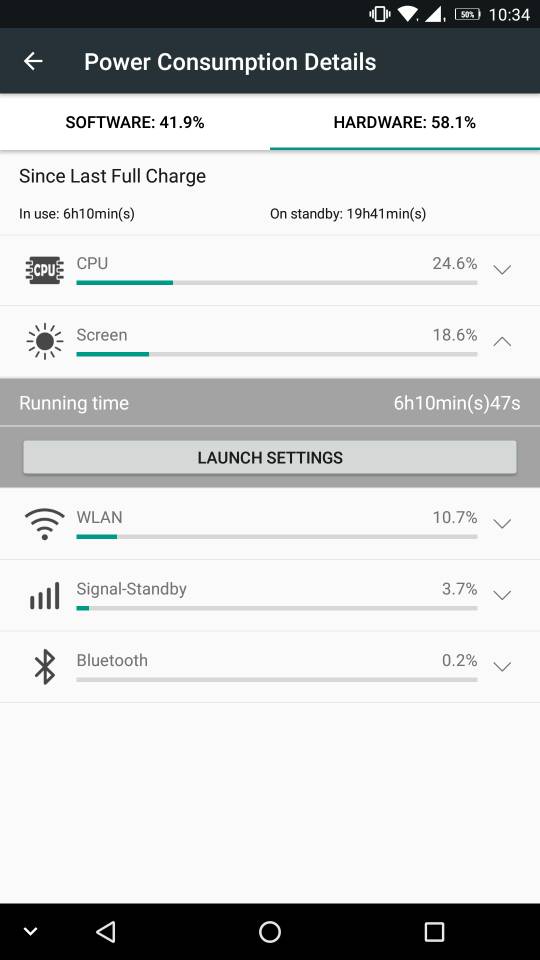Image resolution: width=540 pixels, height=960 pixels.
Task: Go to the home screen
Action: (270, 931)
